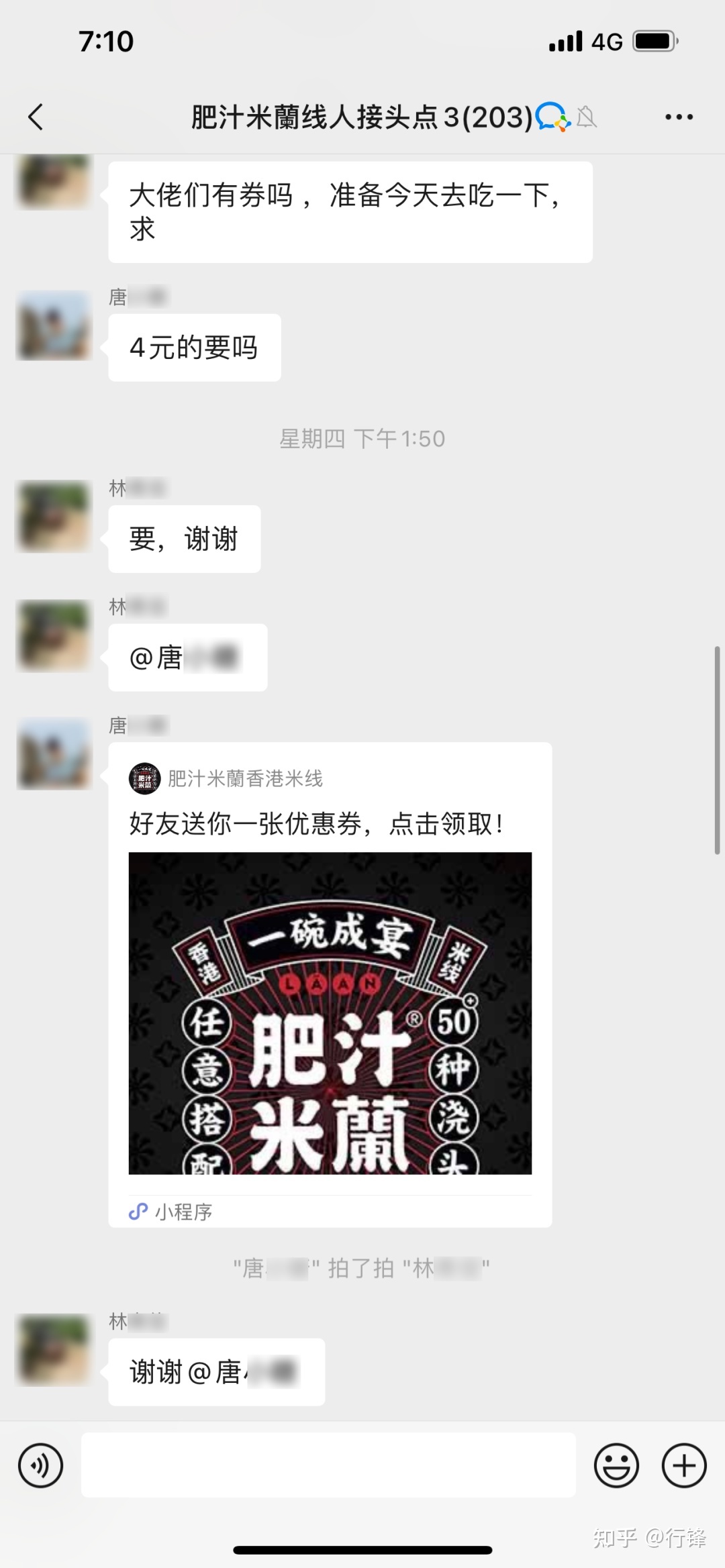Focus the message text field
This screenshot has height=1568, width=725.
(x=328, y=1466)
